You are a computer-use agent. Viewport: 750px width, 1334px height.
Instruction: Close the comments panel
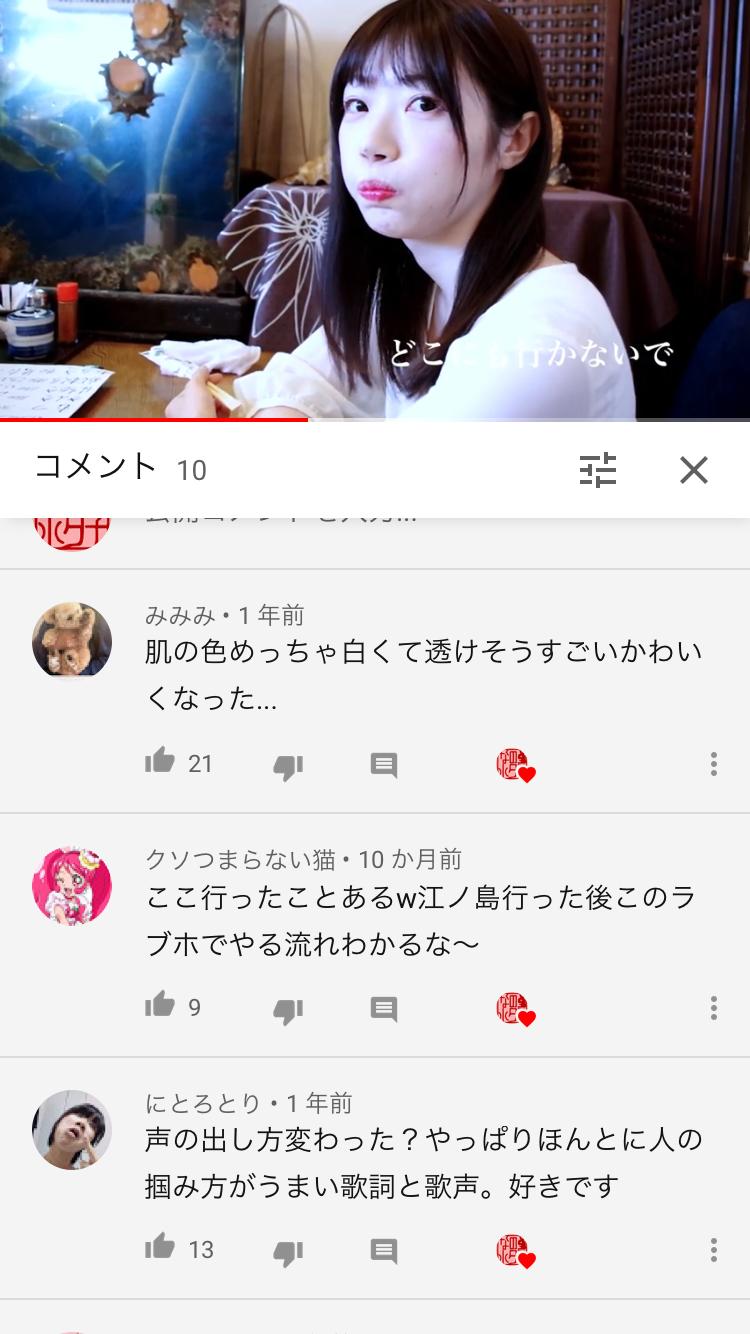point(693,470)
